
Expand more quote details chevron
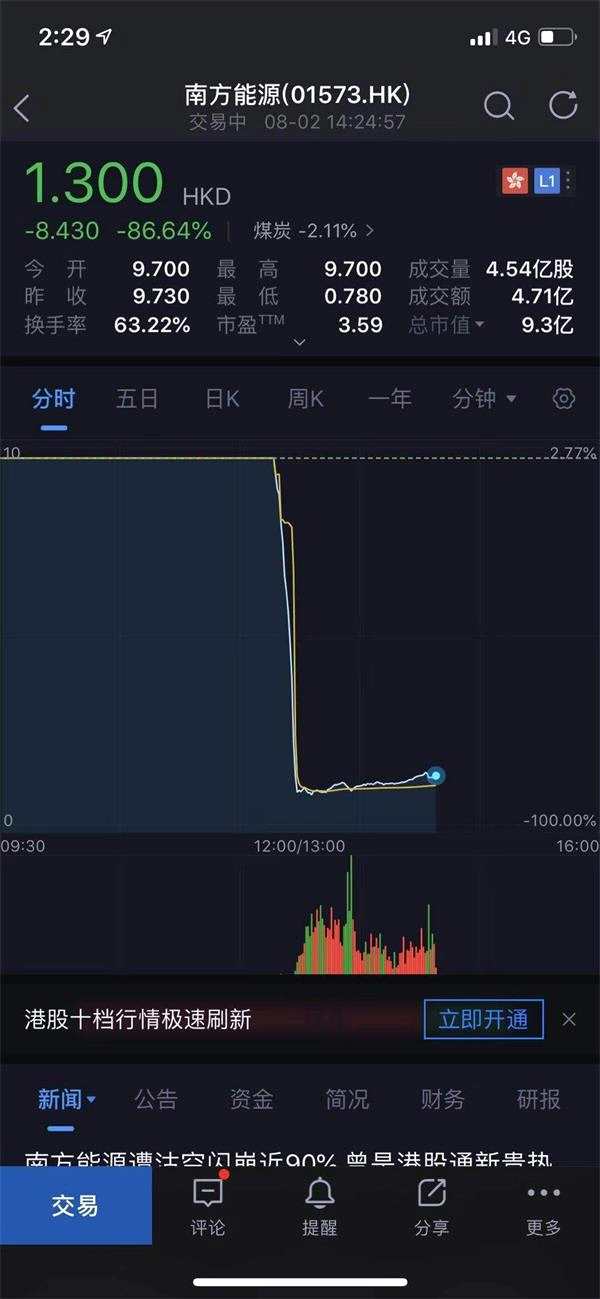coord(299,343)
